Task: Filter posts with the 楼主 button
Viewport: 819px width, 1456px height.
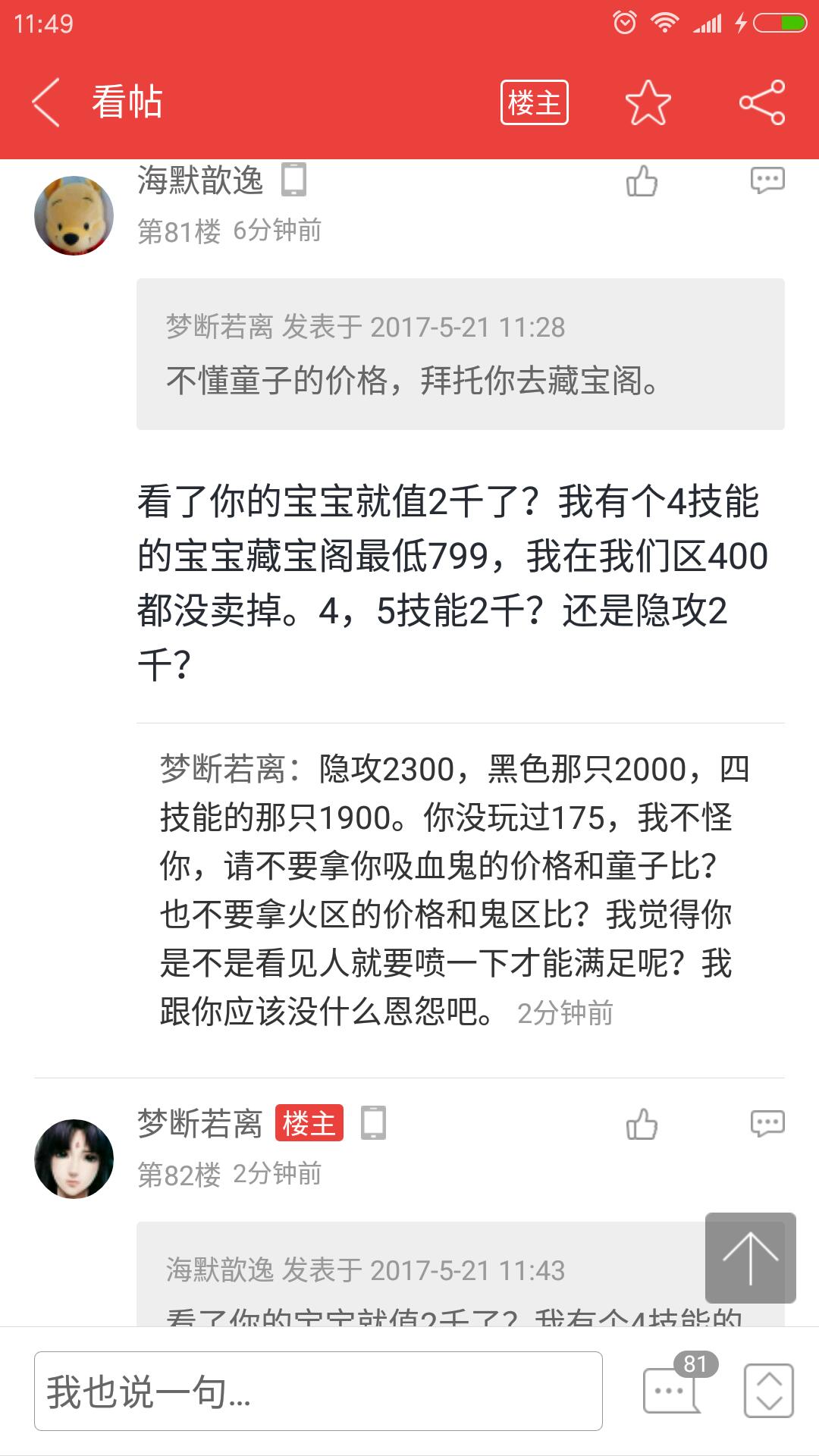Action: point(534,102)
